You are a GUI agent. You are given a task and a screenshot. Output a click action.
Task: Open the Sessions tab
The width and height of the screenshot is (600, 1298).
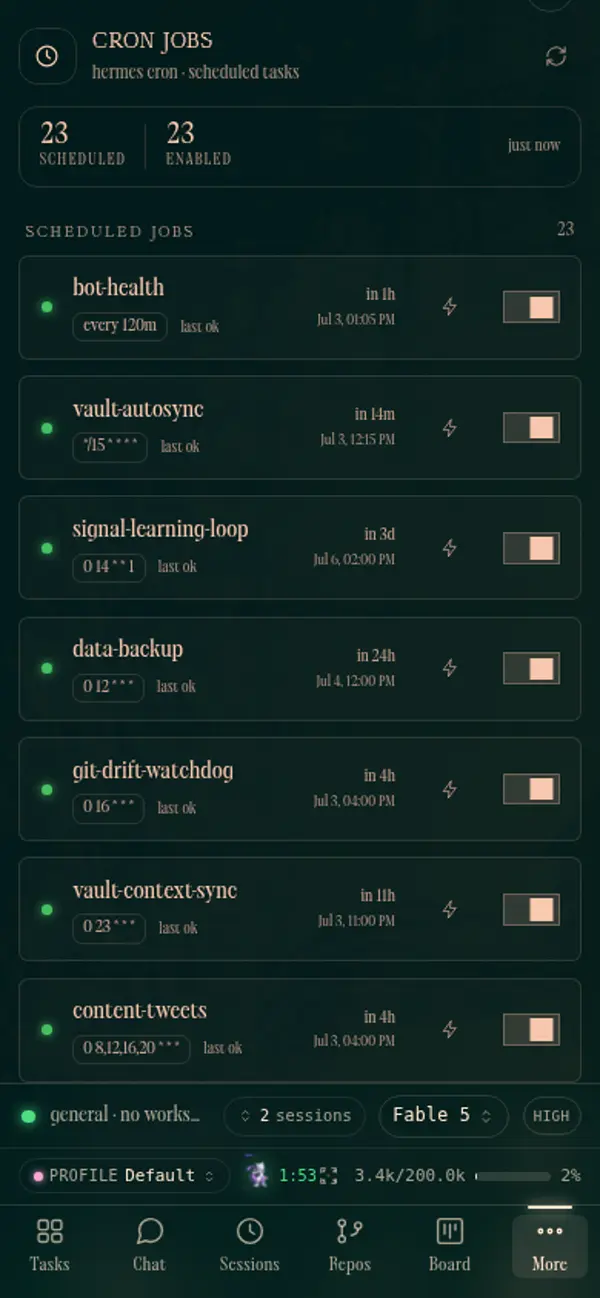tap(249, 1244)
